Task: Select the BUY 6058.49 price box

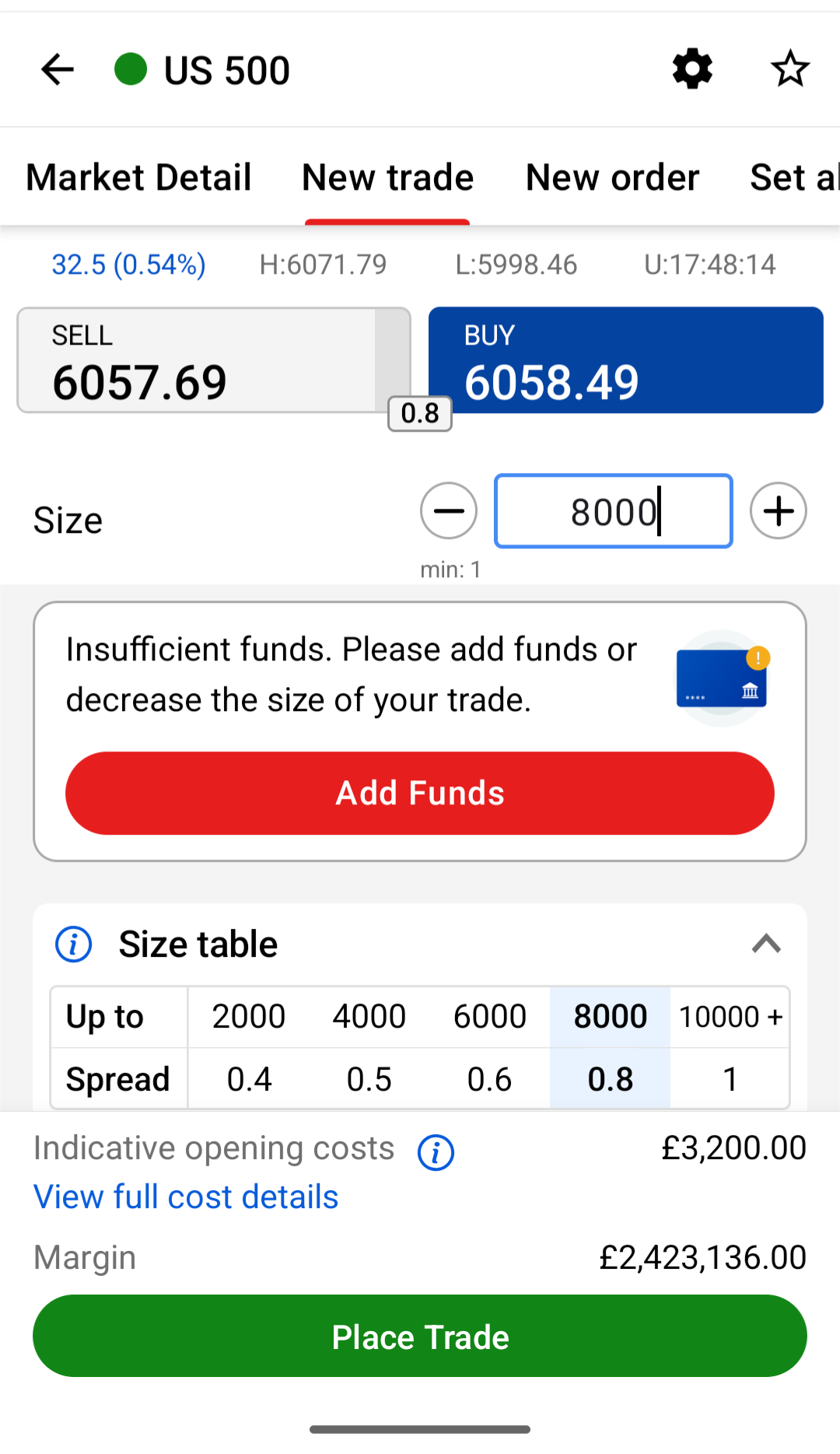Action: (x=625, y=360)
